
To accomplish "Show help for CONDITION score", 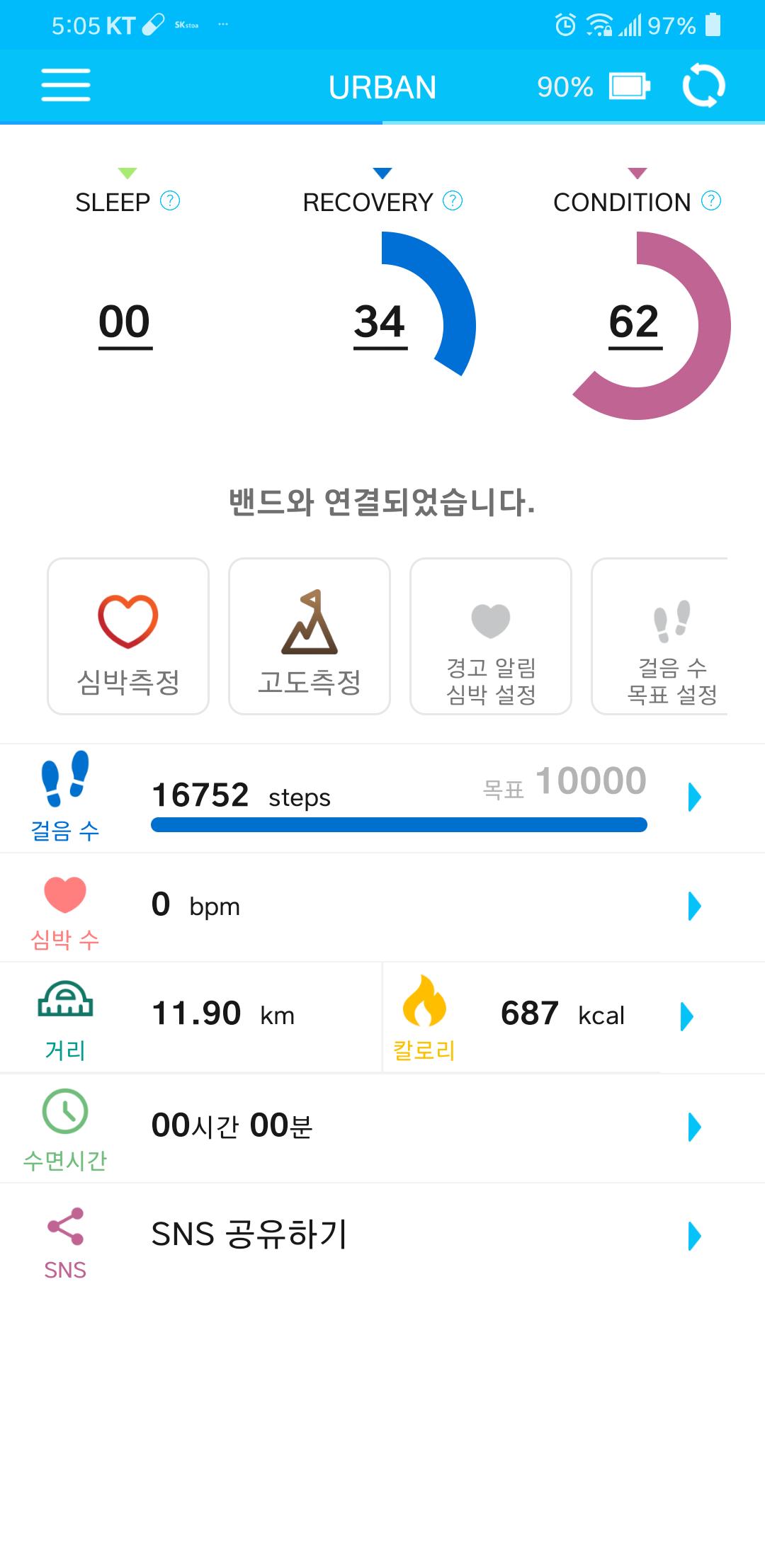I will pyautogui.click(x=711, y=201).
